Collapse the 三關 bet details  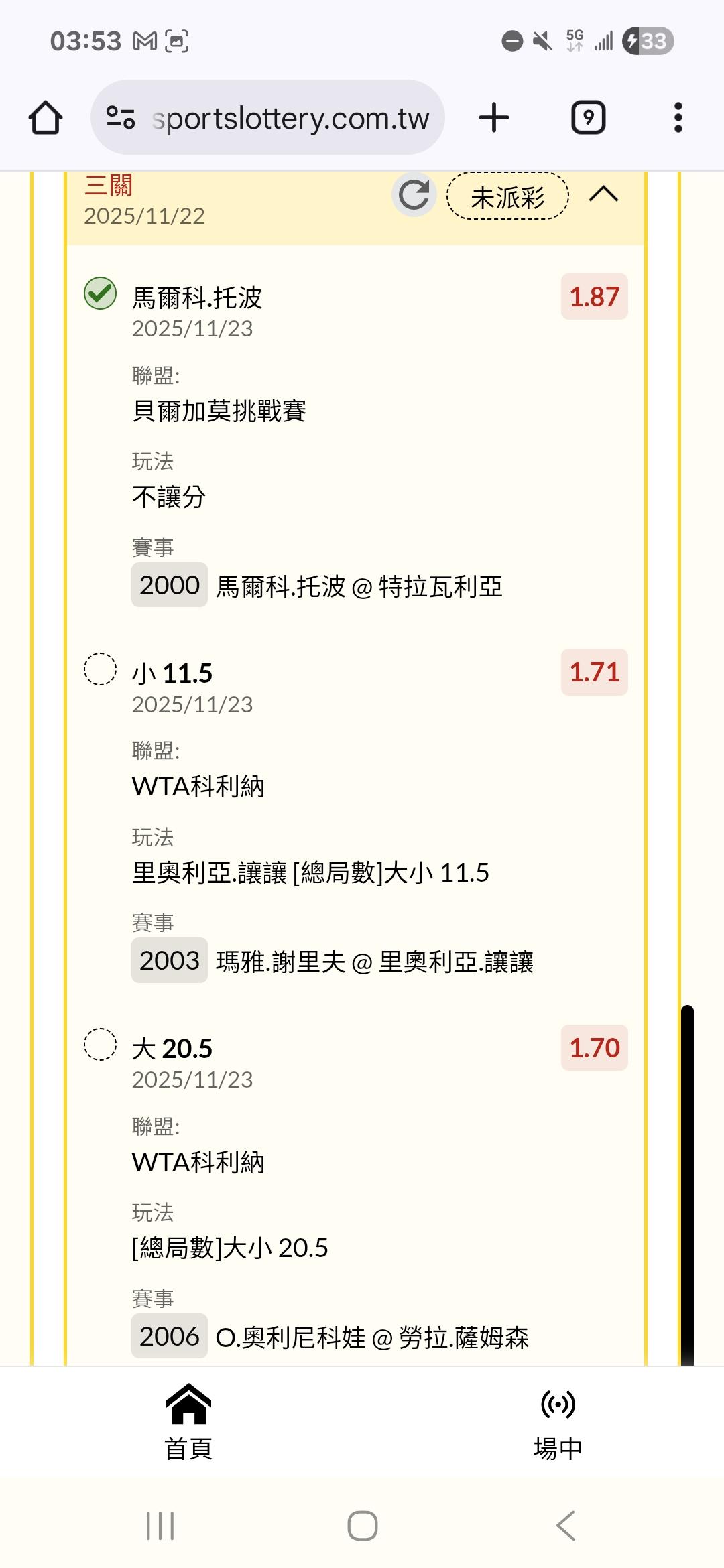point(603,194)
